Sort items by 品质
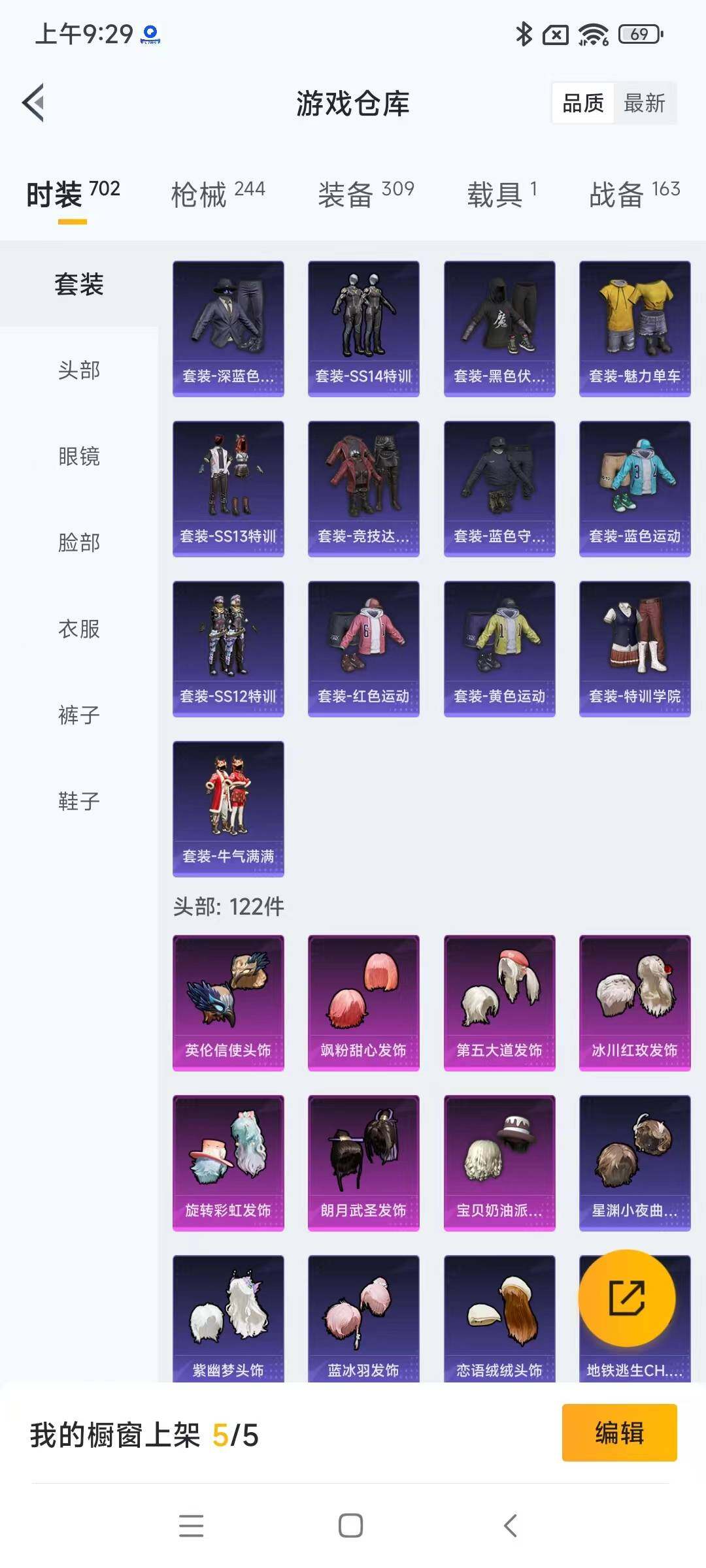706x1568 pixels. [583, 103]
